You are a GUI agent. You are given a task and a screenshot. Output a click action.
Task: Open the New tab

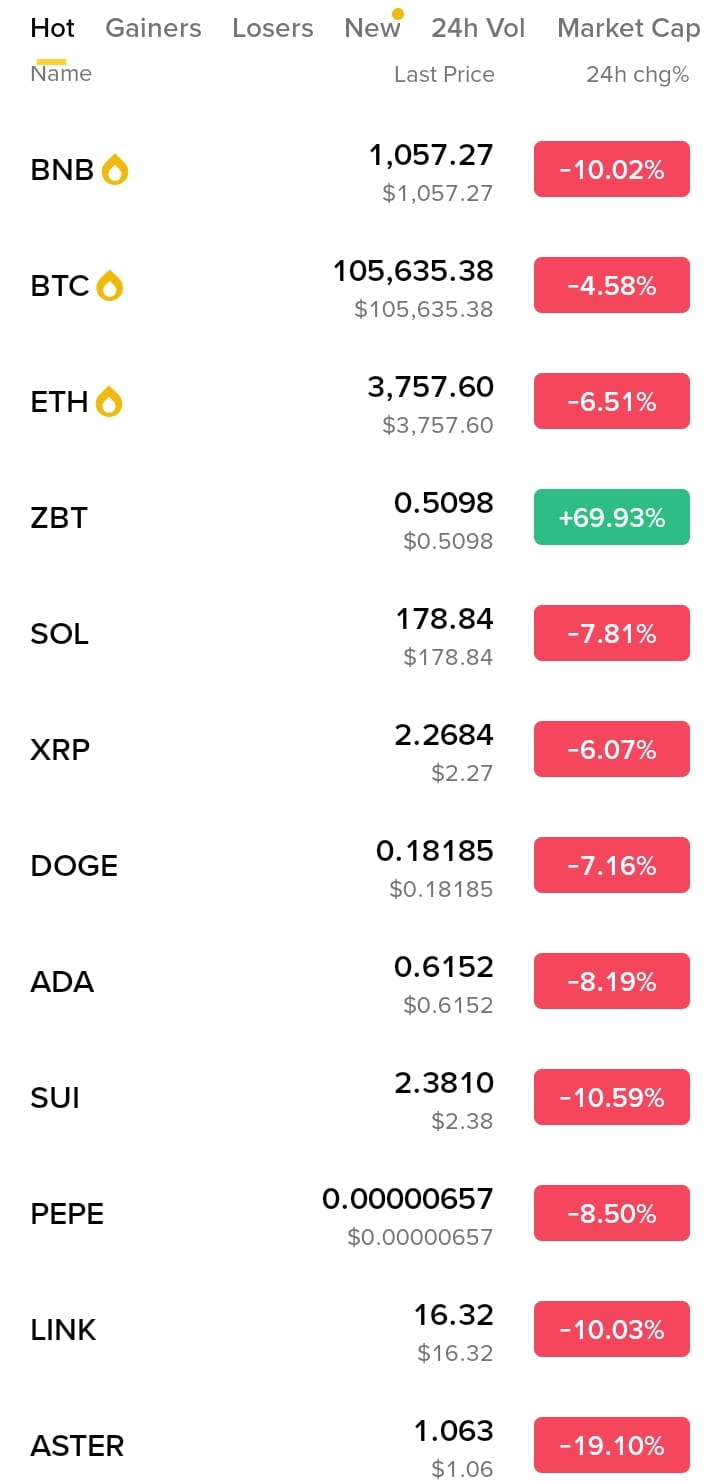click(372, 28)
